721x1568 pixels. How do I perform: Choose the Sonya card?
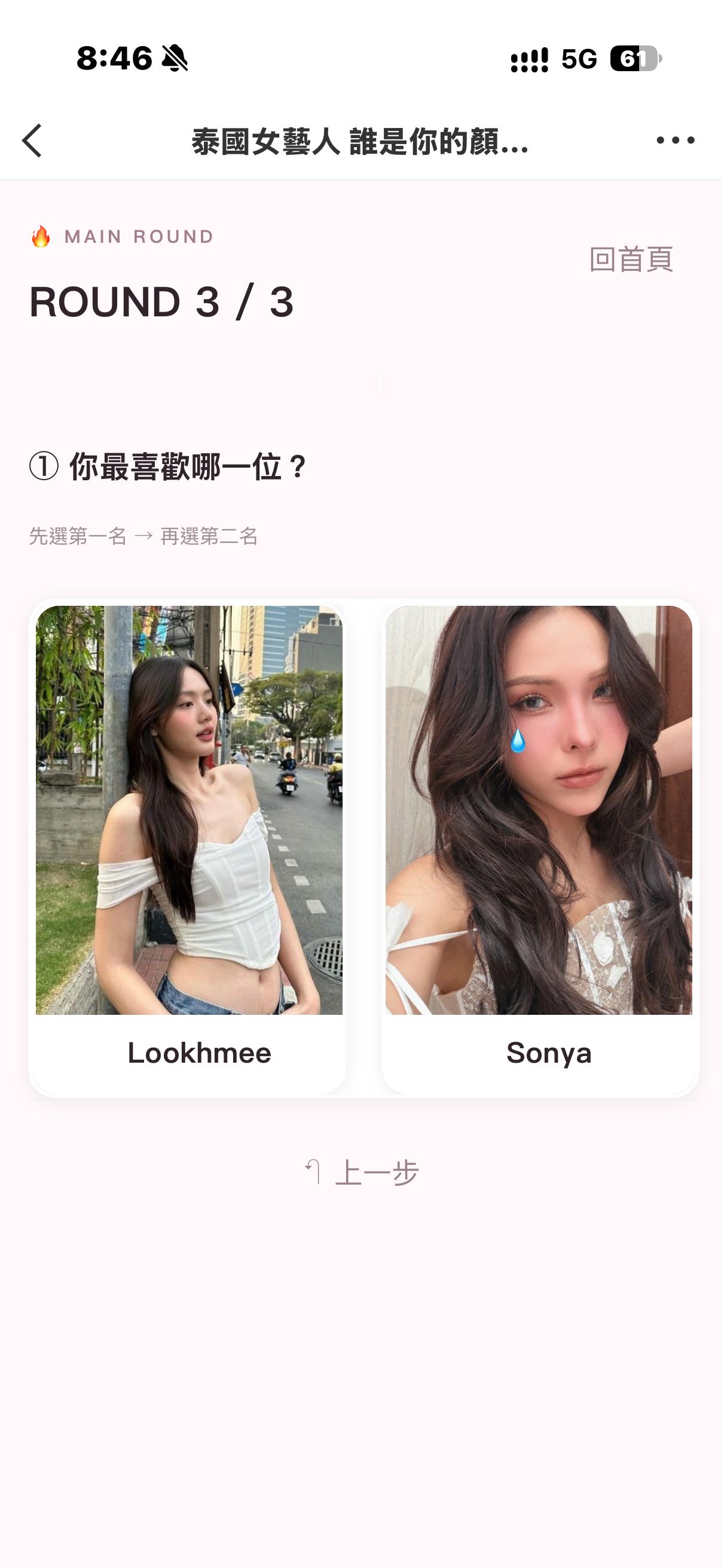(540, 847)
